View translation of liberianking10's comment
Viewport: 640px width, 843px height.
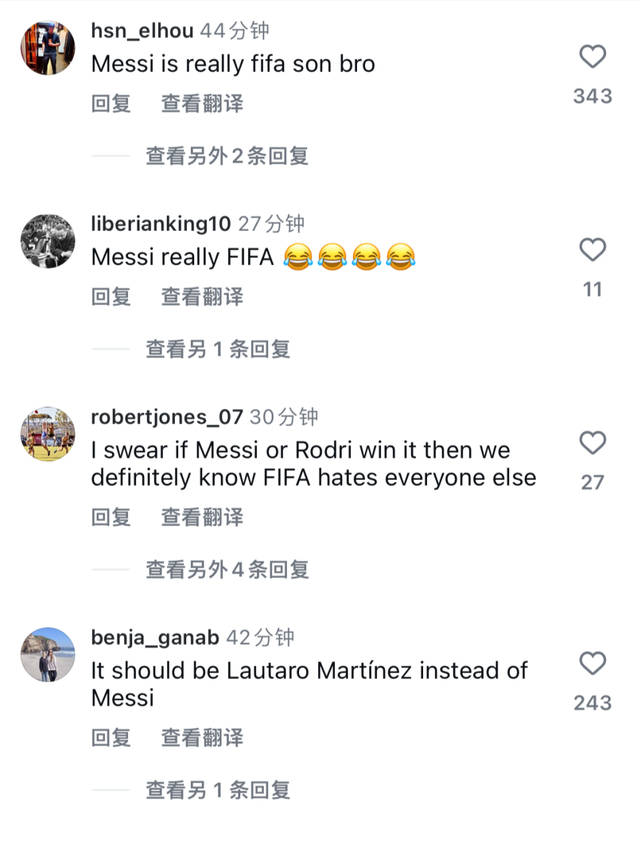pos(202,296)
